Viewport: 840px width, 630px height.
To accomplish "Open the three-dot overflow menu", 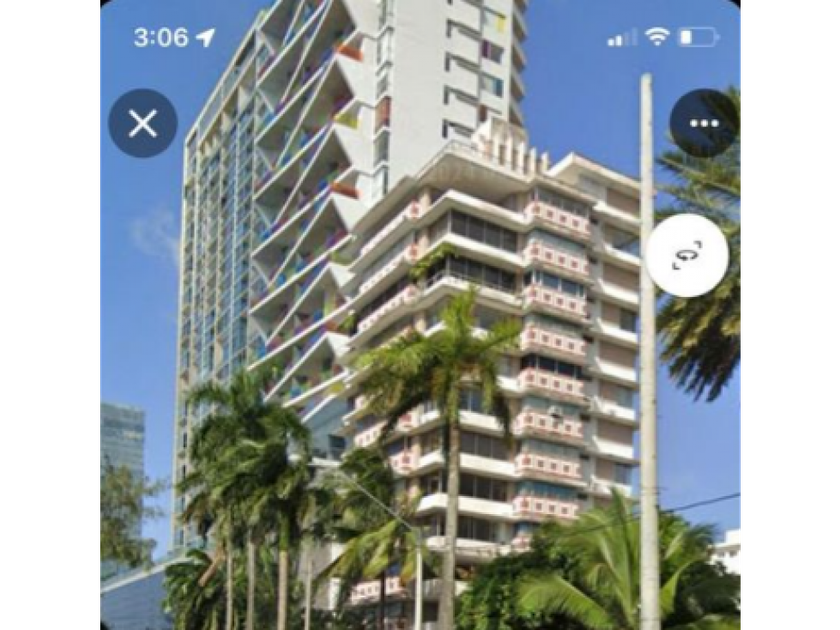I will (704, 123).
